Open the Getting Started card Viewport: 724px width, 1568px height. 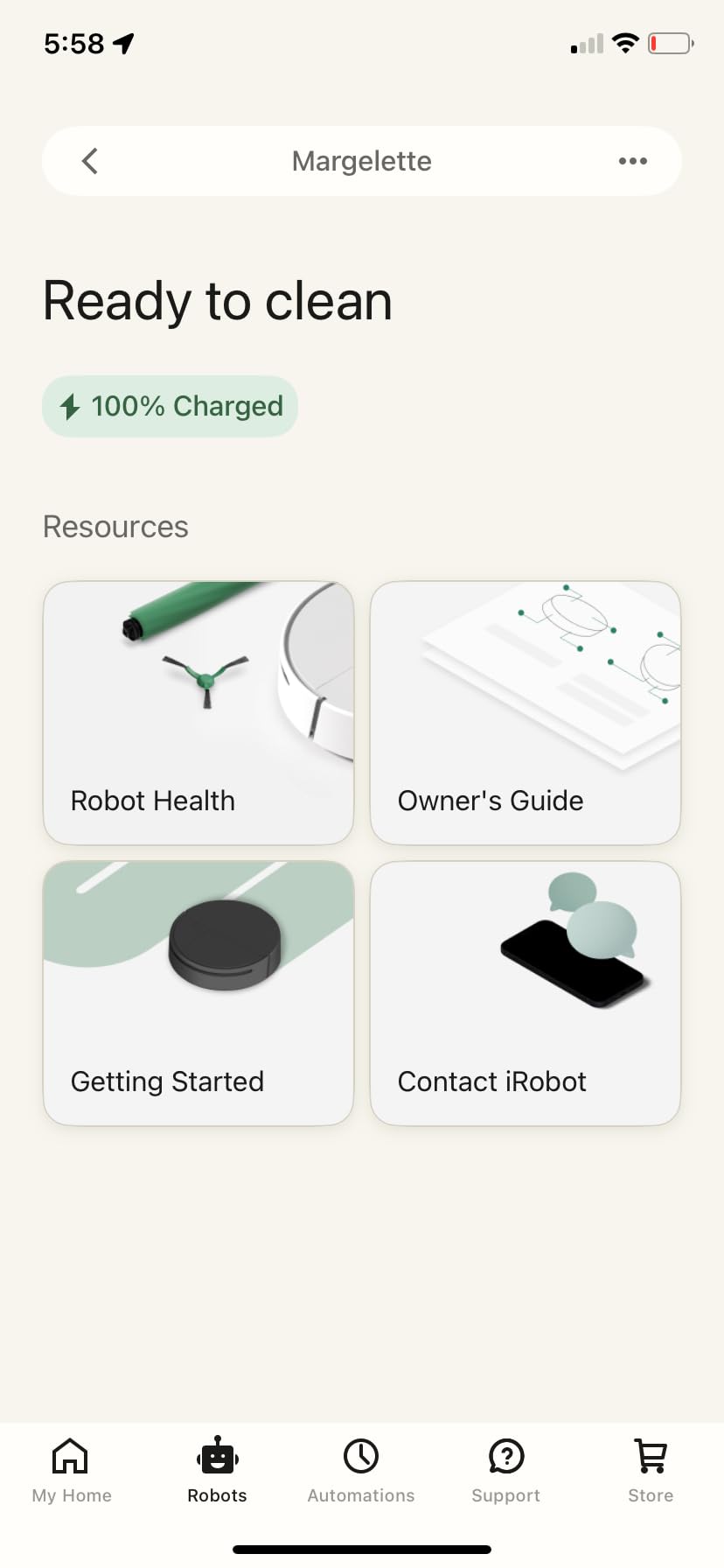pyautogui.click(x=198, y=993)
